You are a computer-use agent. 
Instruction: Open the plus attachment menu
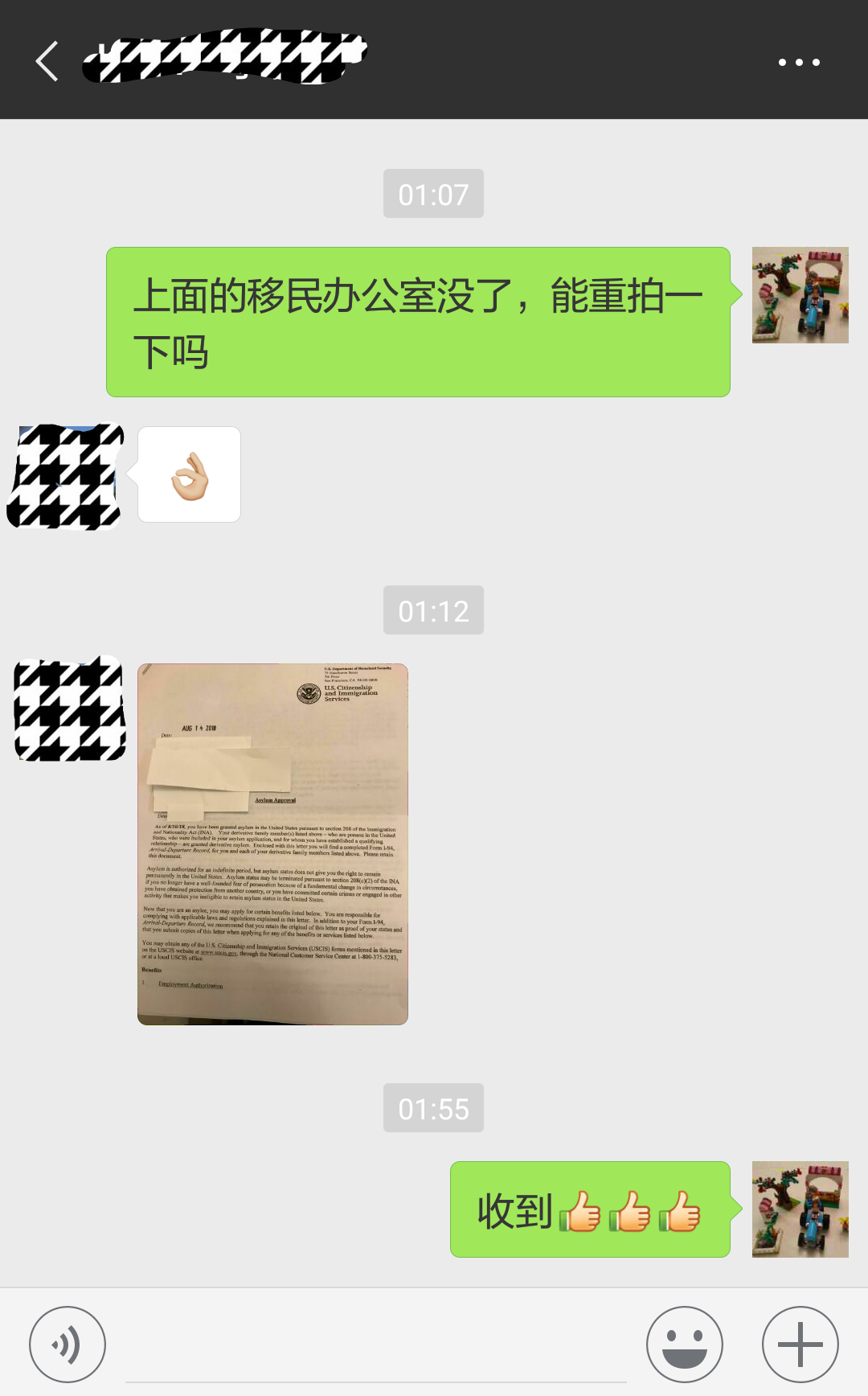[x=800, y=1345]
